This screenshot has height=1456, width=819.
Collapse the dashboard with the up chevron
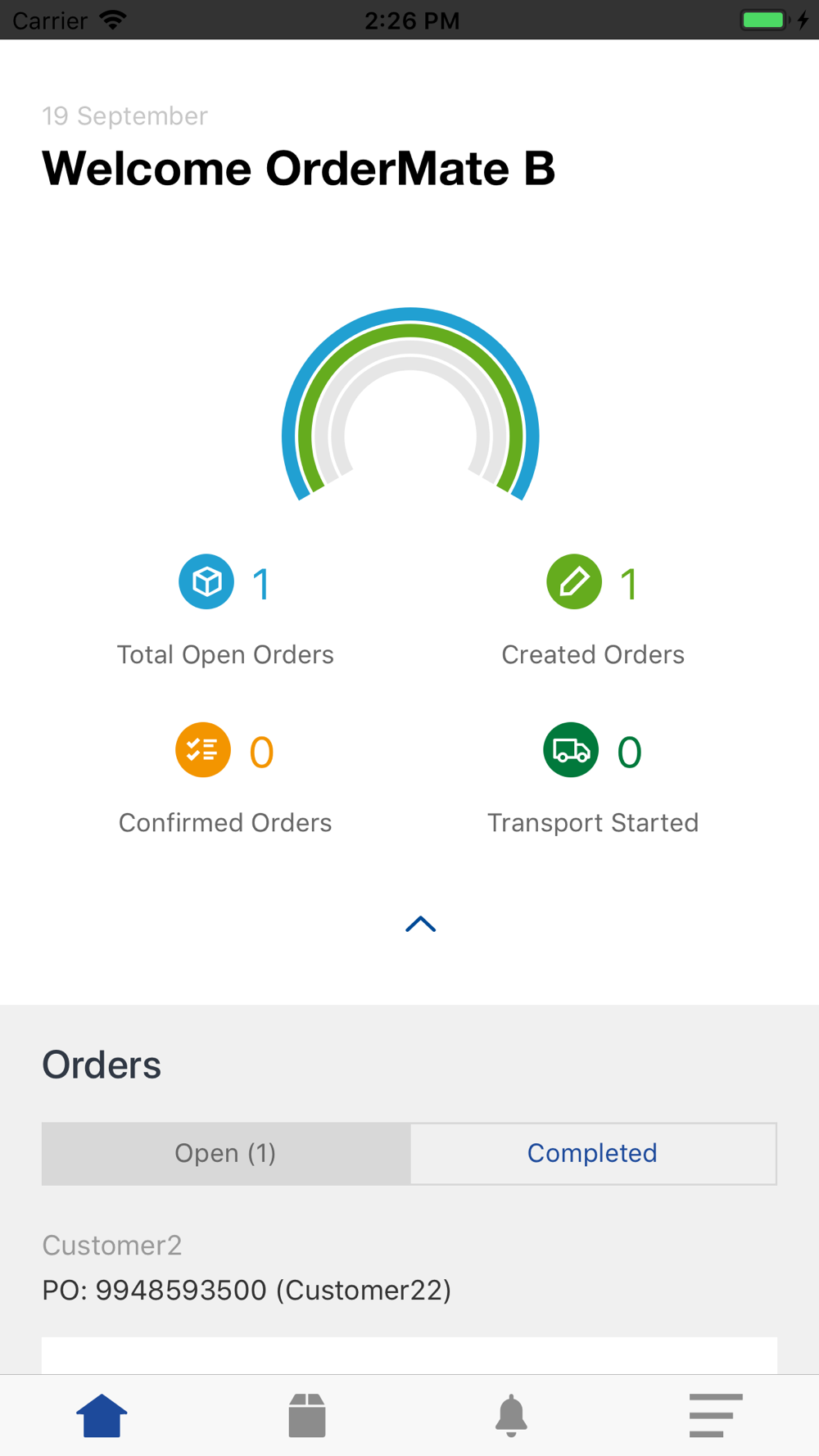click(421, 925)
